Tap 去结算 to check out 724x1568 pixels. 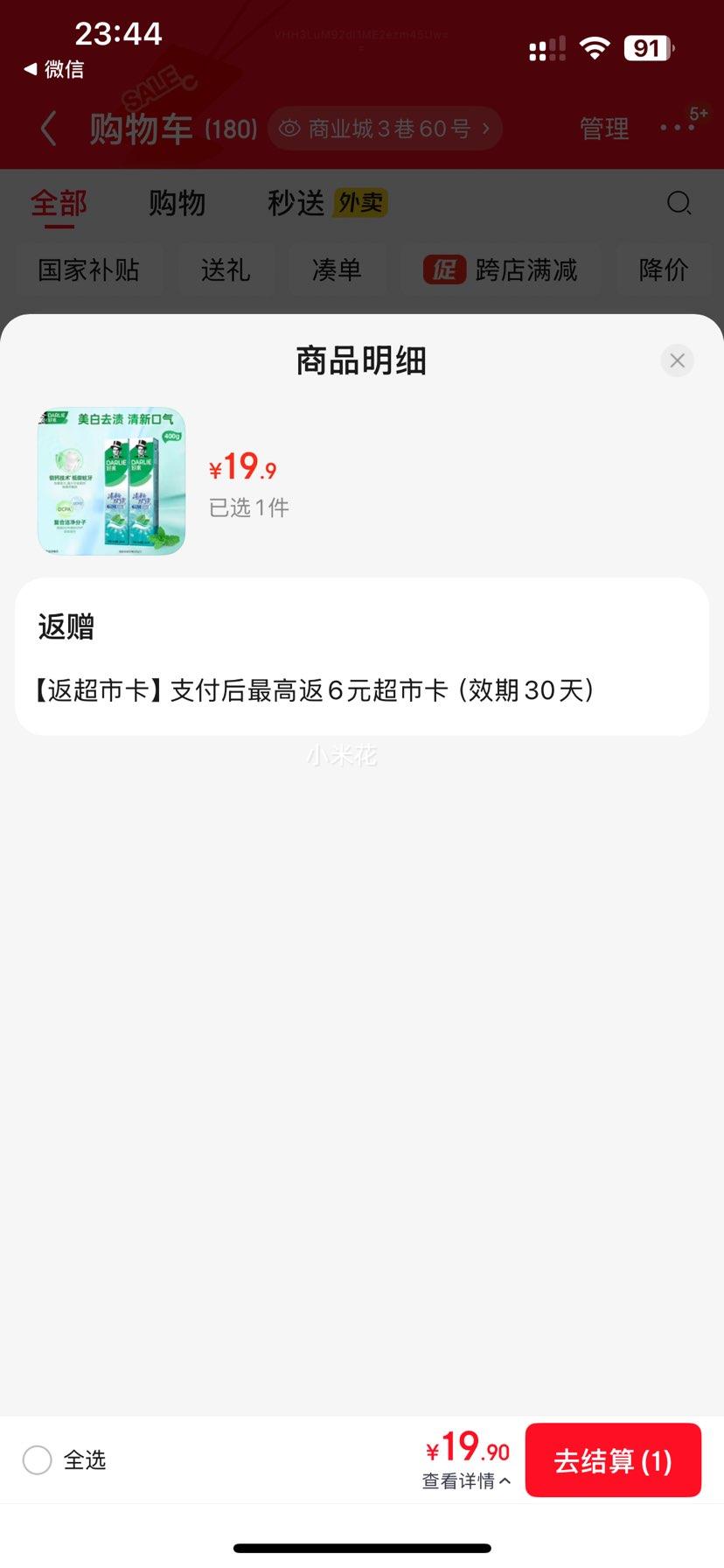(612, 1460)
